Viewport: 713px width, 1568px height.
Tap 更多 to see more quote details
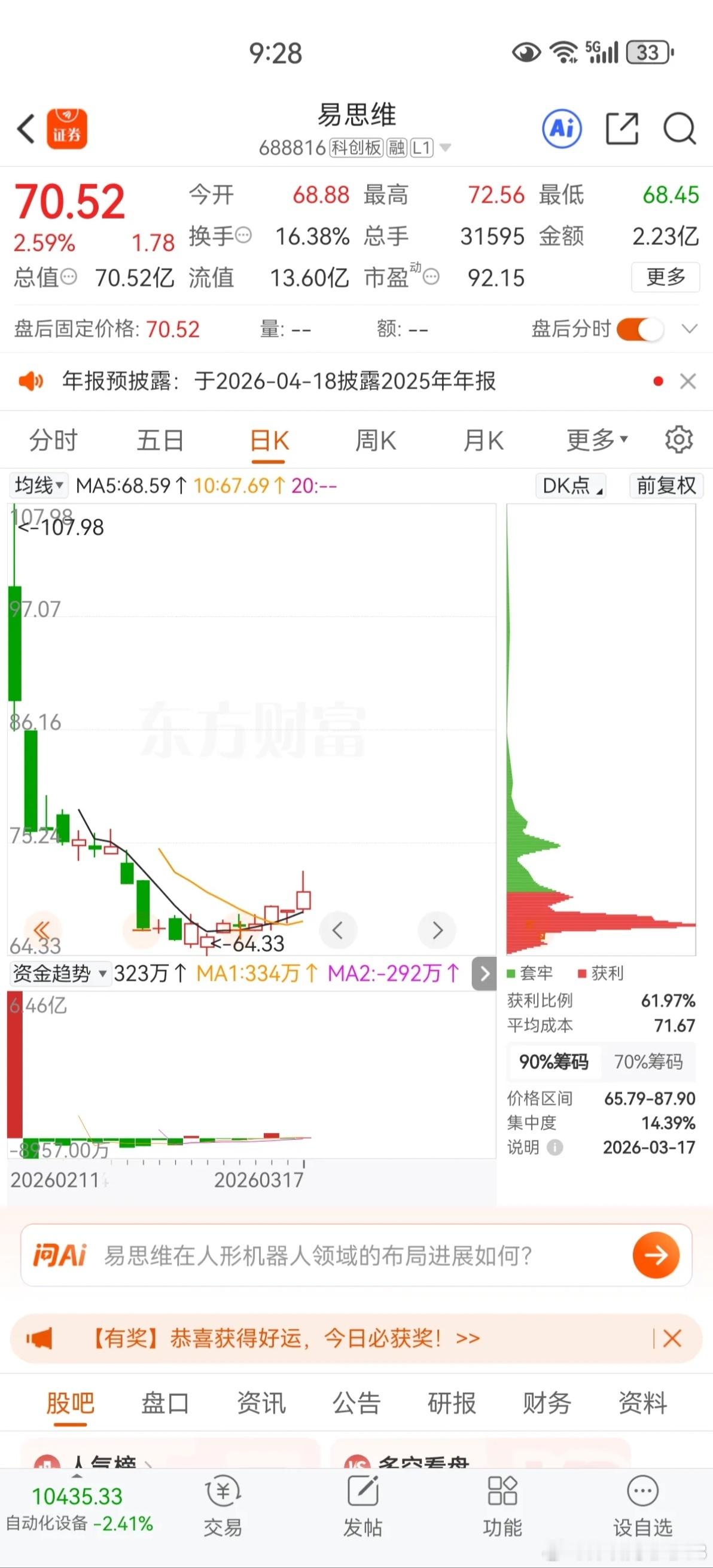coord(666,278)
